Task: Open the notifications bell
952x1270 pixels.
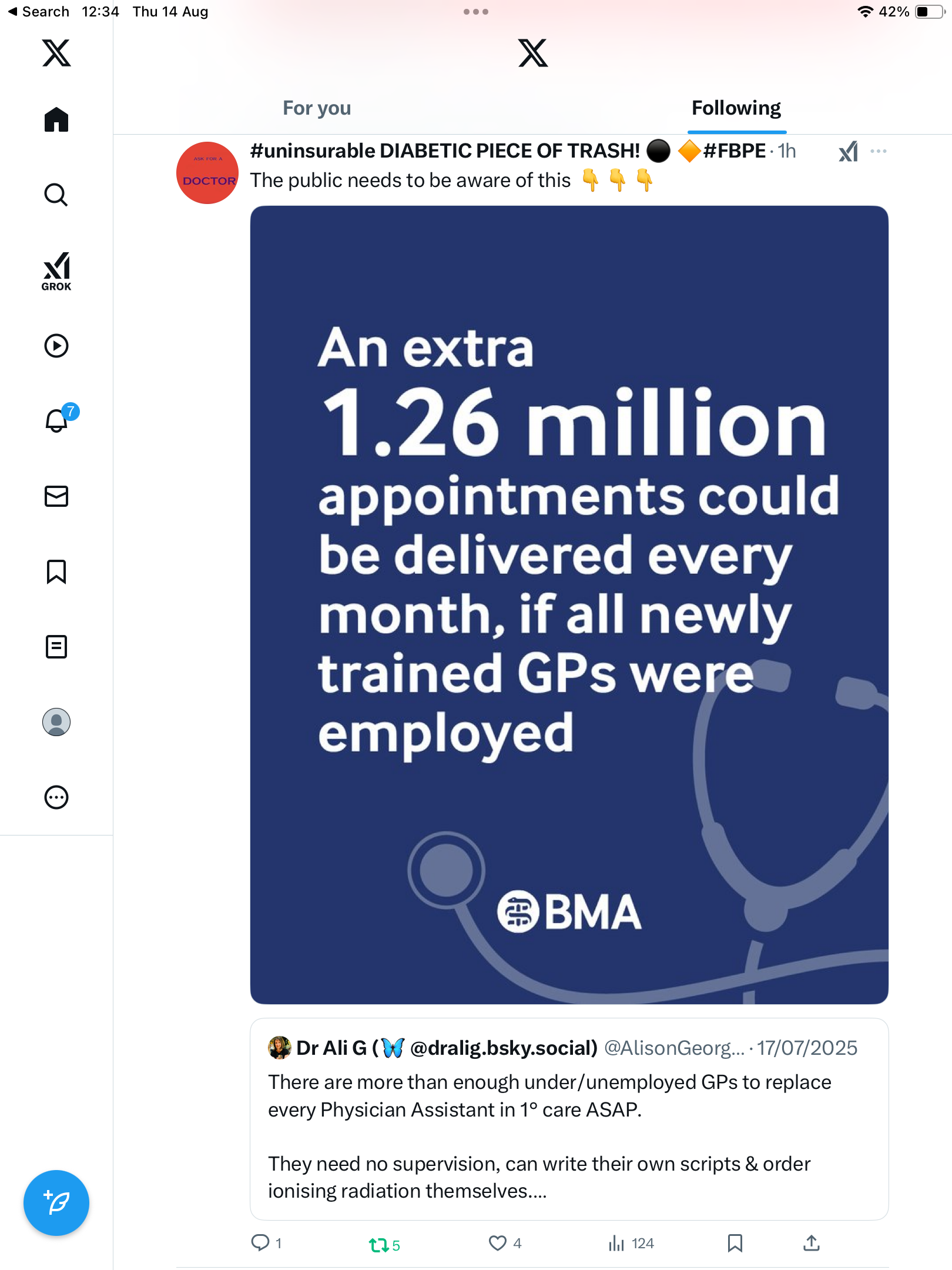Action: [x=56, y=421]
